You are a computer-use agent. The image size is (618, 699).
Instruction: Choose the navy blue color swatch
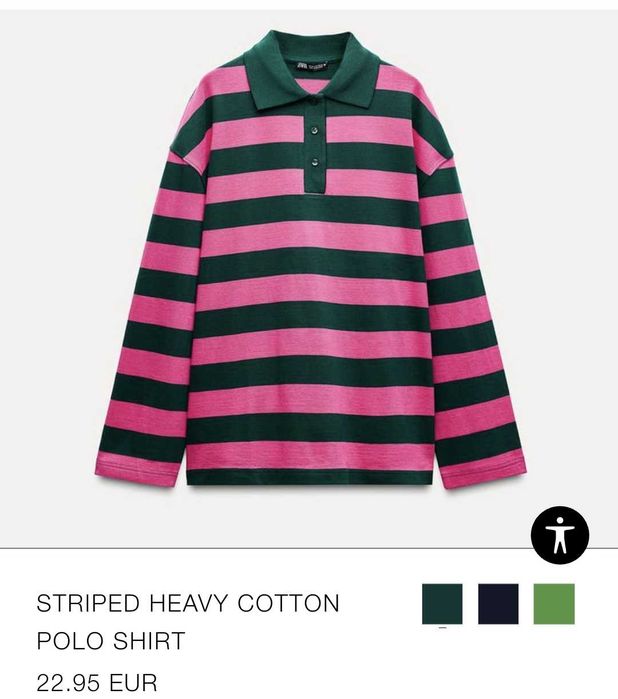pos(498,604)
